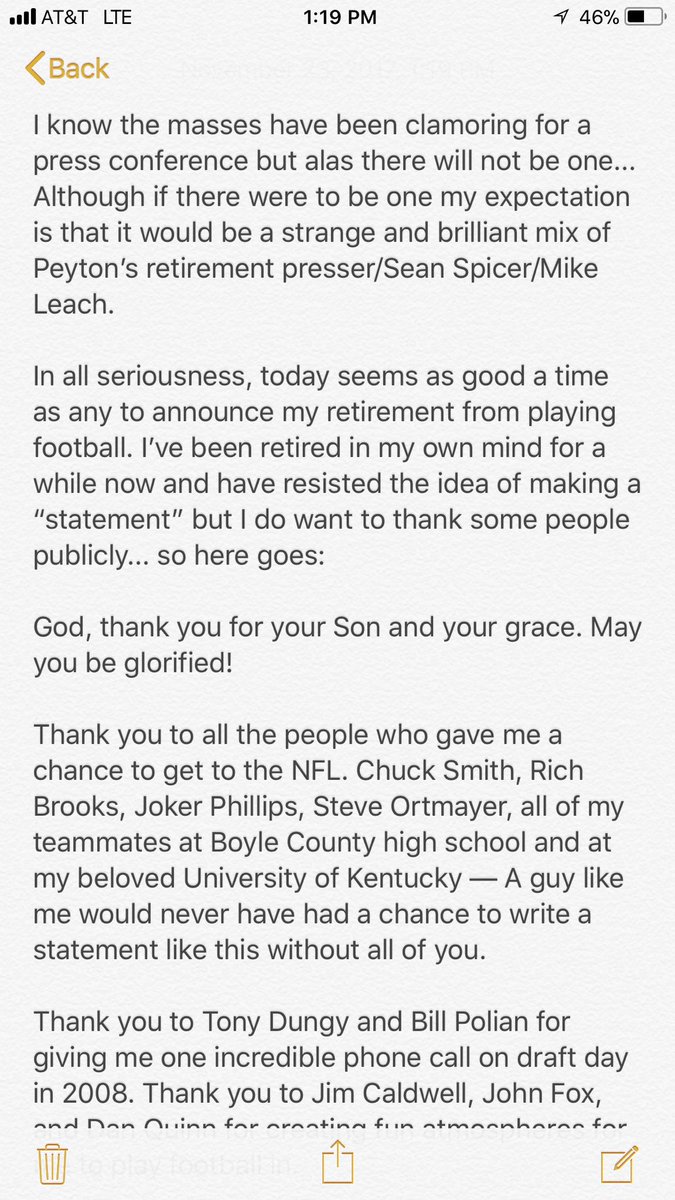675x1200 pixels.
Task: Delete this note with the trash icon
Action: click(51, 1164)
